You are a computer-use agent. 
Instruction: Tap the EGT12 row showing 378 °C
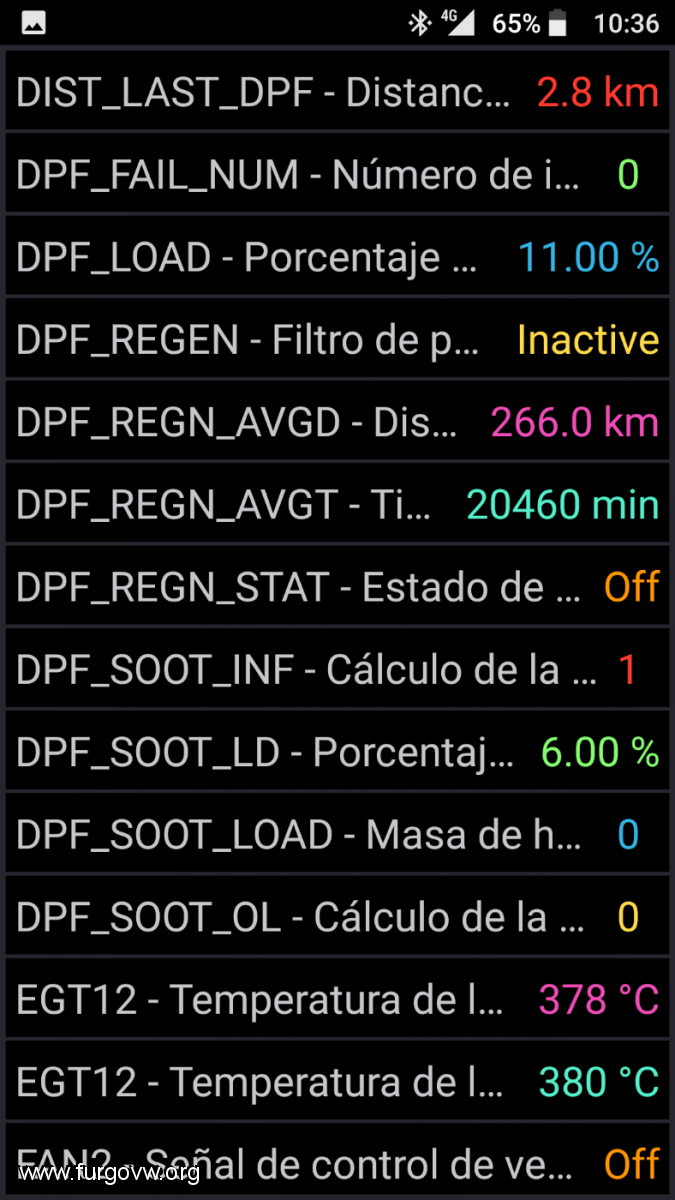point(337,1000)
